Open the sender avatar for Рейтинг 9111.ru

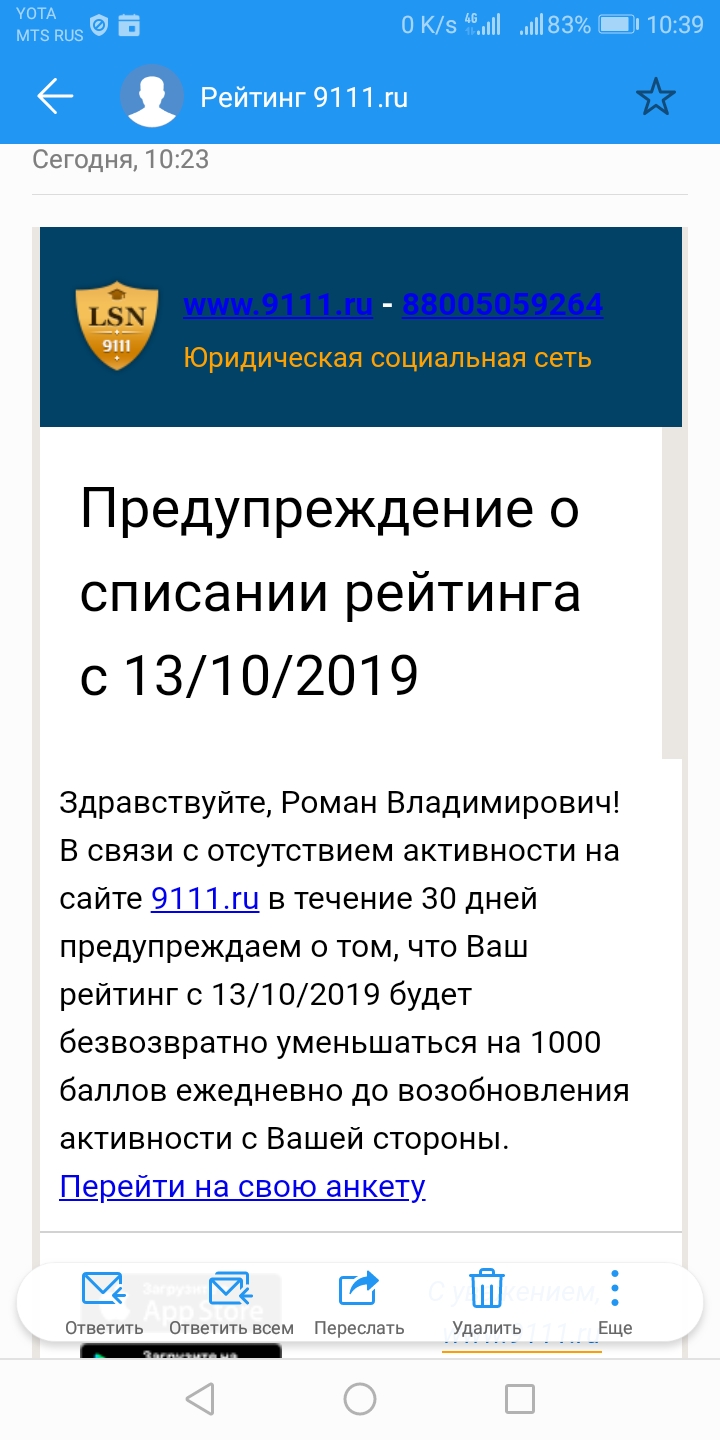pyautogui.click(x=151, y=97)
